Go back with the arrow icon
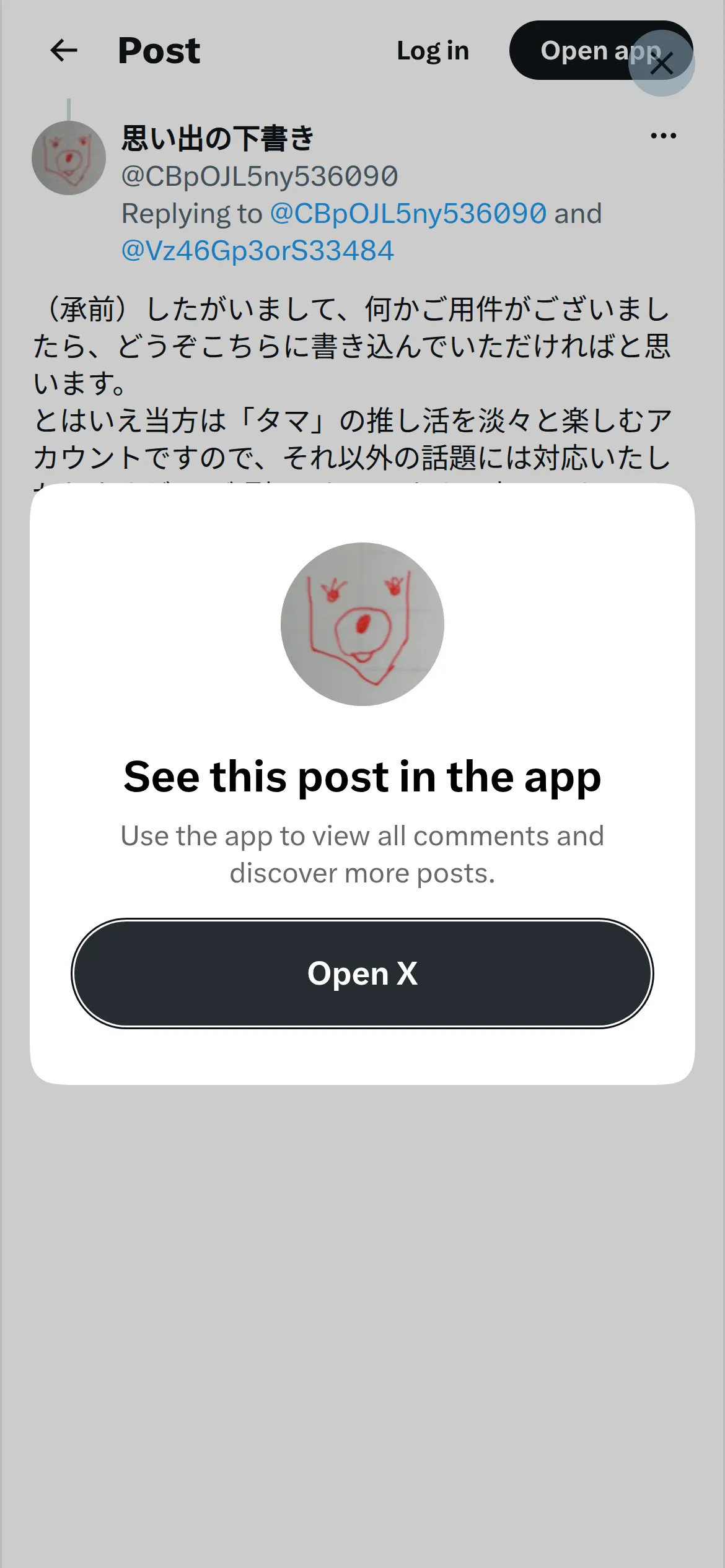Screen dimensions: 725x1568 pos(64,50)
